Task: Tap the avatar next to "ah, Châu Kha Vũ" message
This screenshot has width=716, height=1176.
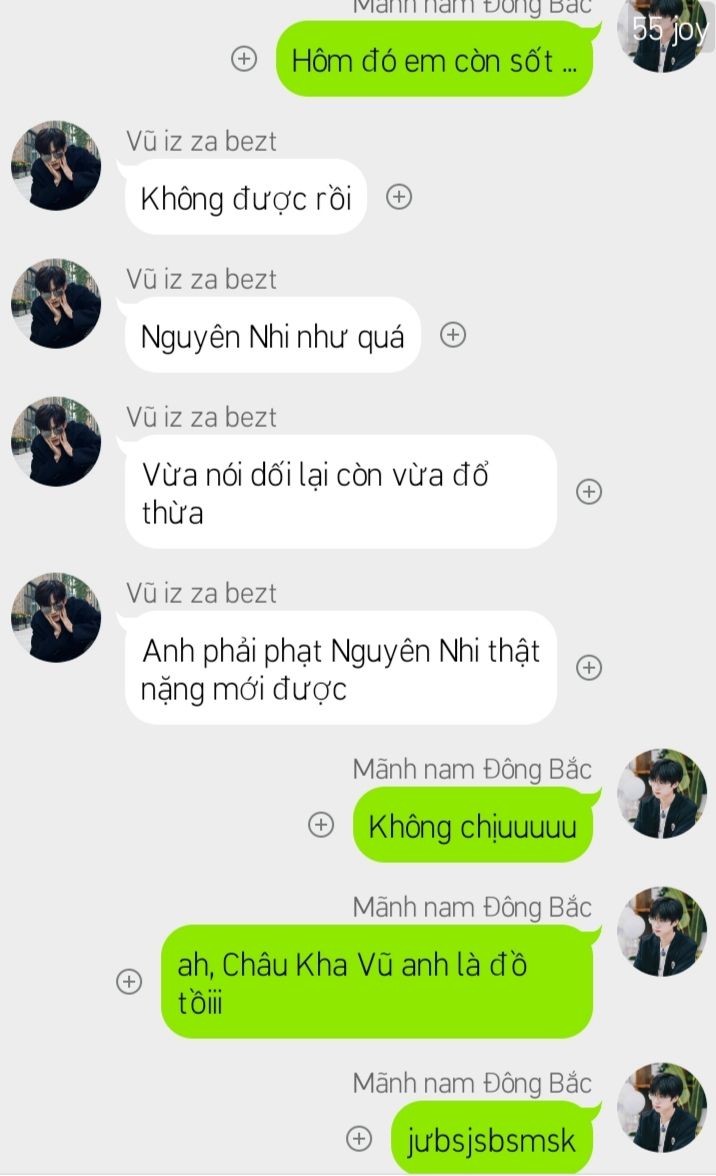Action: pos(662,932)
